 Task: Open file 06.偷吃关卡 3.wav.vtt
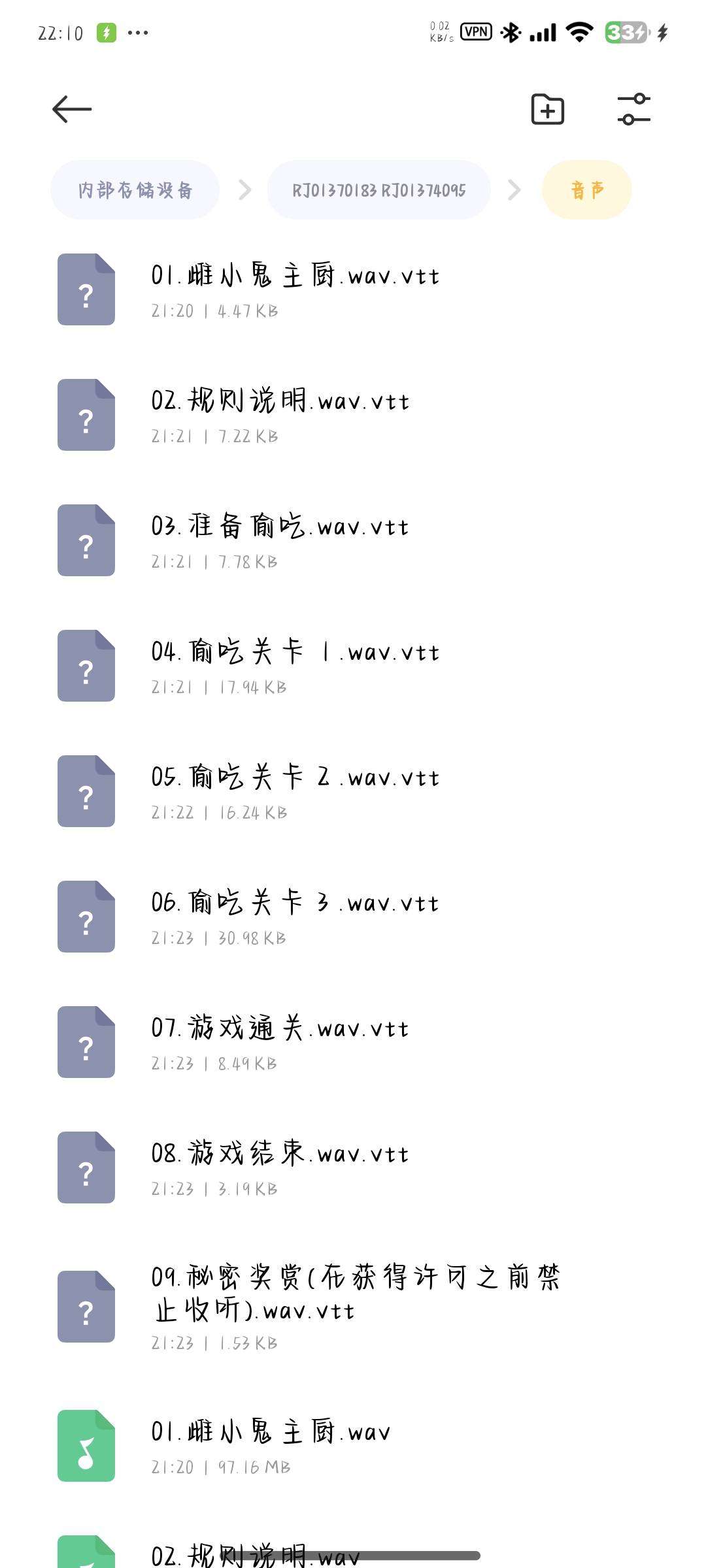coord(294,917)
